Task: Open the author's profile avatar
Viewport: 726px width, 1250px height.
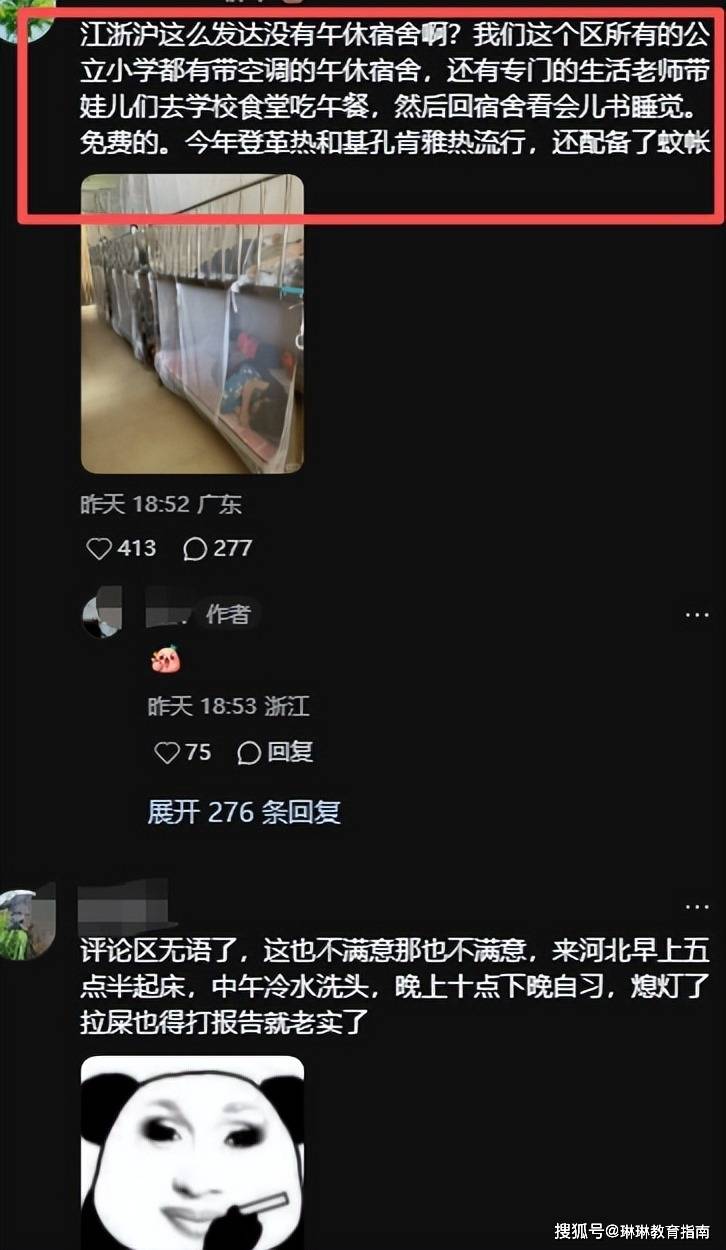Action: (x=102, y=614)
